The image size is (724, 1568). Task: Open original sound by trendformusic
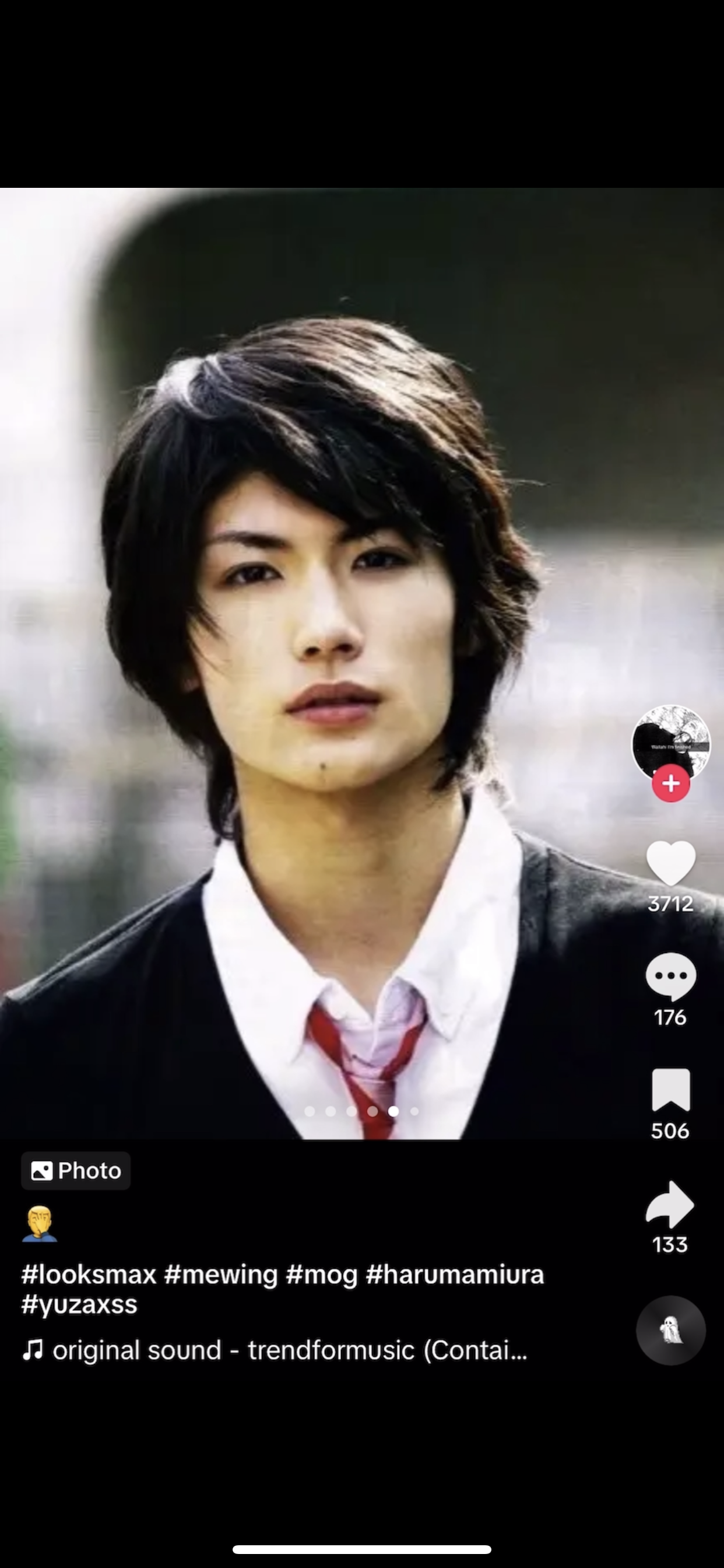[x=289, y=1350]
